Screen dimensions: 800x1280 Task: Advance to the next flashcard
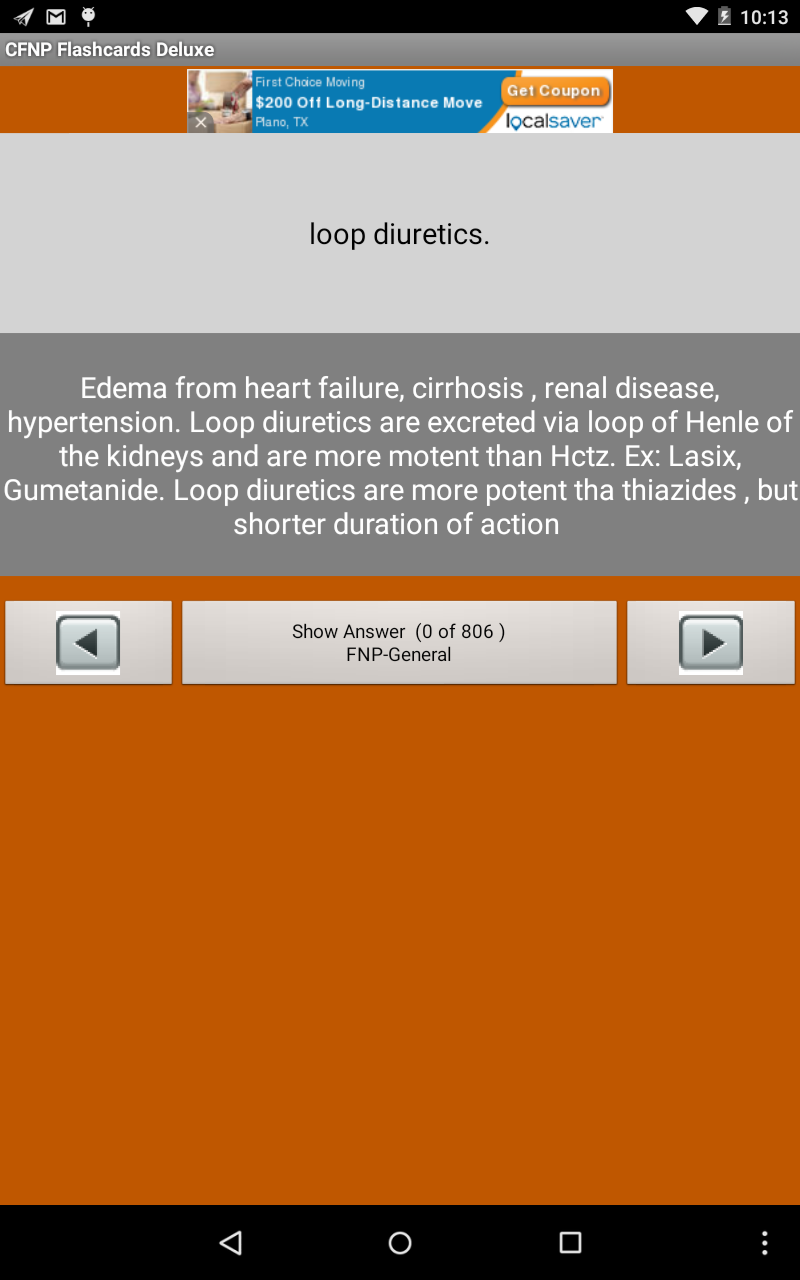[711, 642]
